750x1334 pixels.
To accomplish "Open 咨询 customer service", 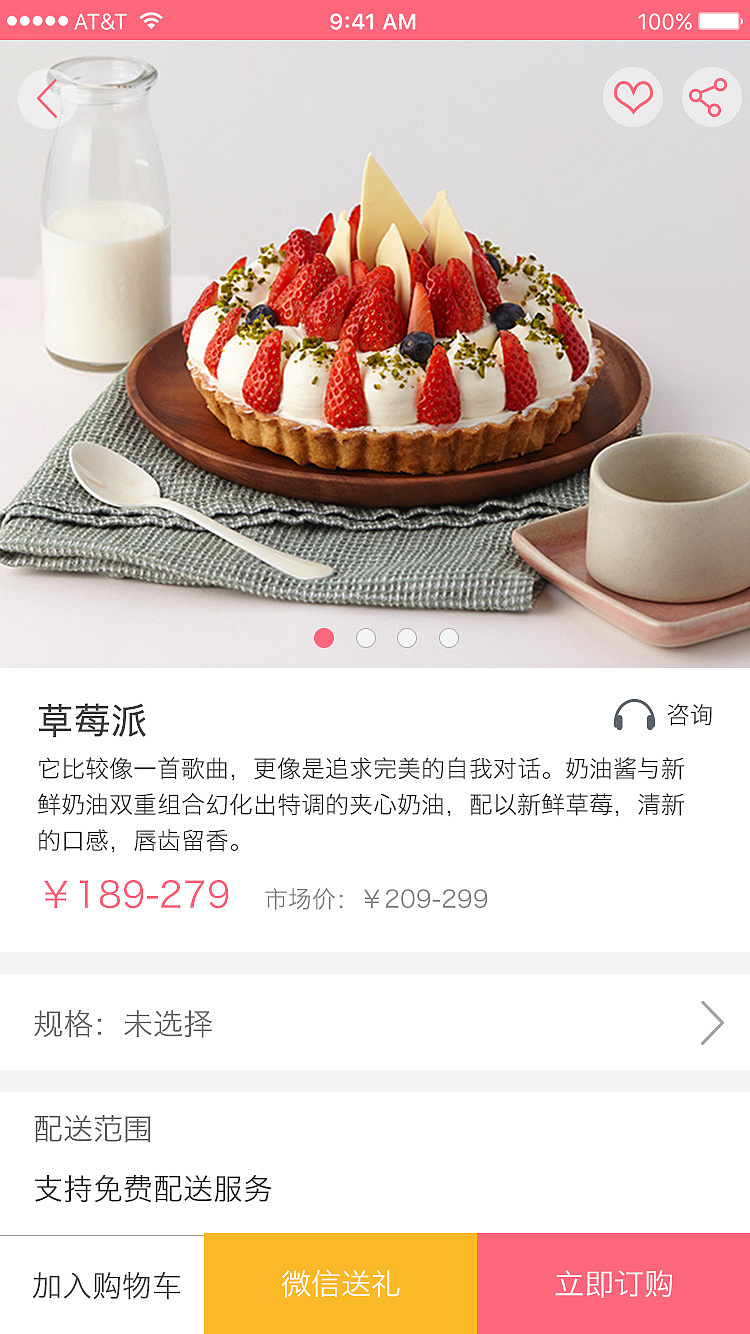I will point(663,715).
